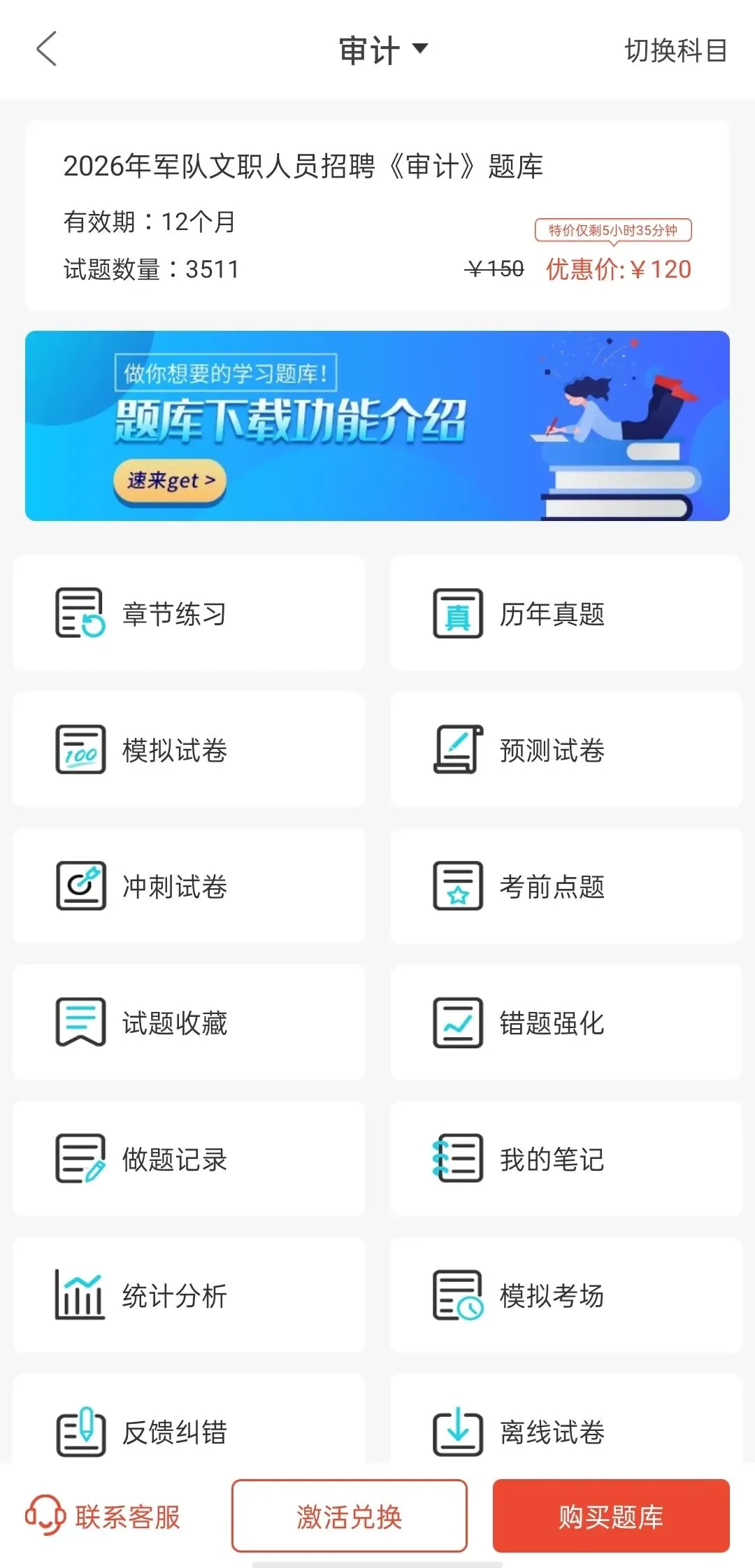Viewport: 755px width, 1568px height.
Task: Contact support via 联系客服
Action: (103, 1516)
